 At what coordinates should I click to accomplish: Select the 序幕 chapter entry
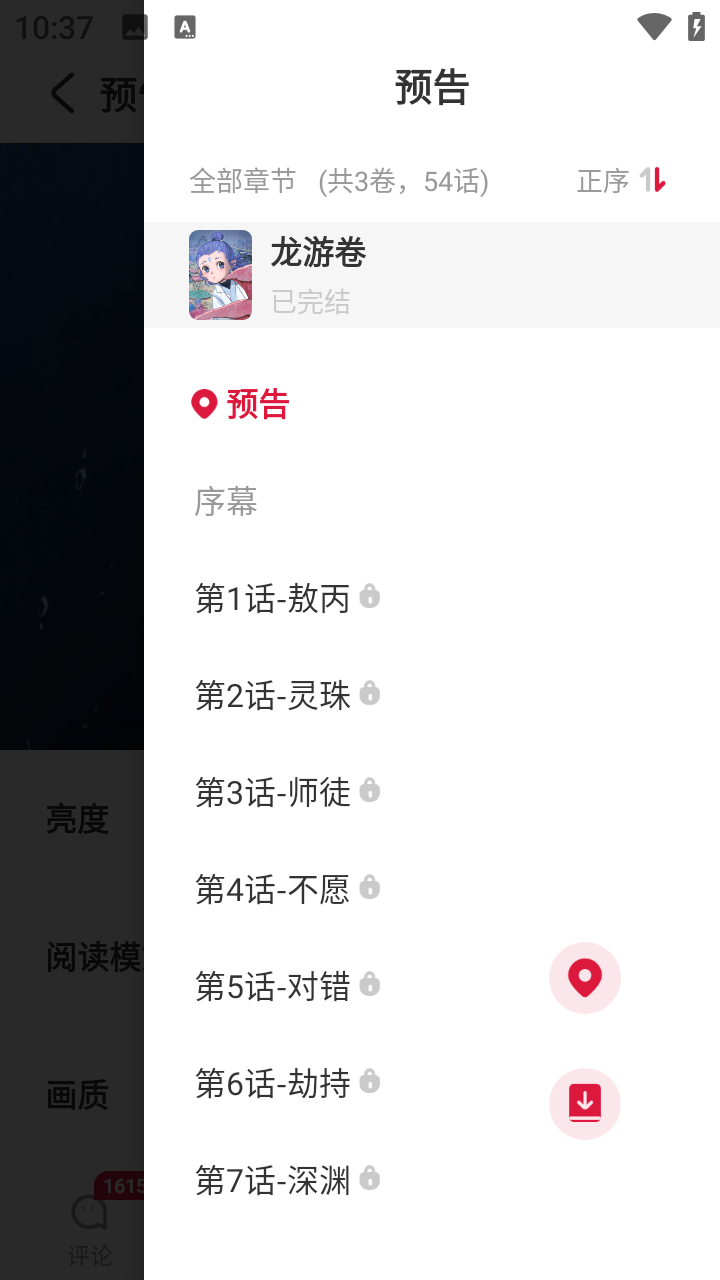pos(226,502)
